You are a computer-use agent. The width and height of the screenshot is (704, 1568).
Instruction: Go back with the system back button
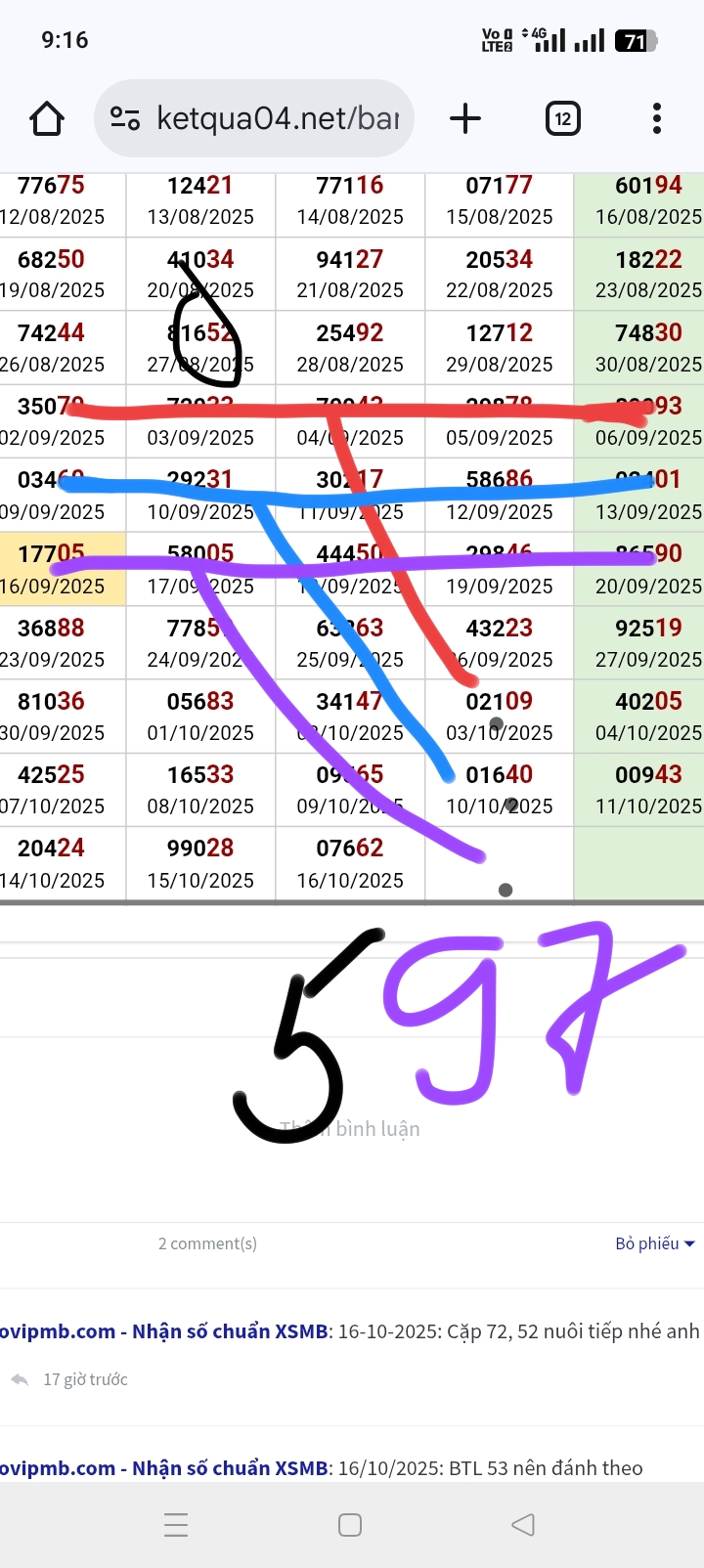pyautogui.click(x=523, y=1525)
